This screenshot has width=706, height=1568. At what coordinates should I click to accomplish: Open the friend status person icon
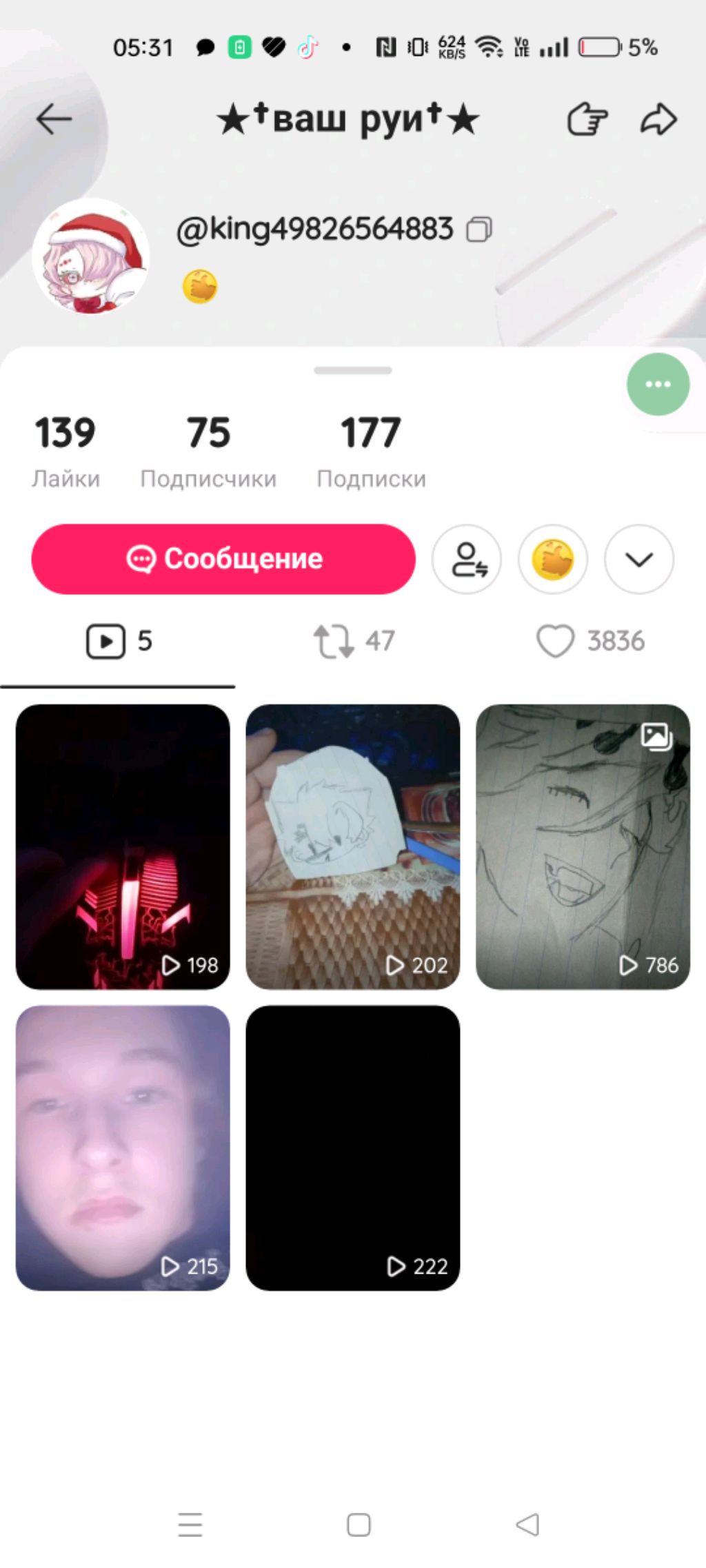tap(467, 559)
